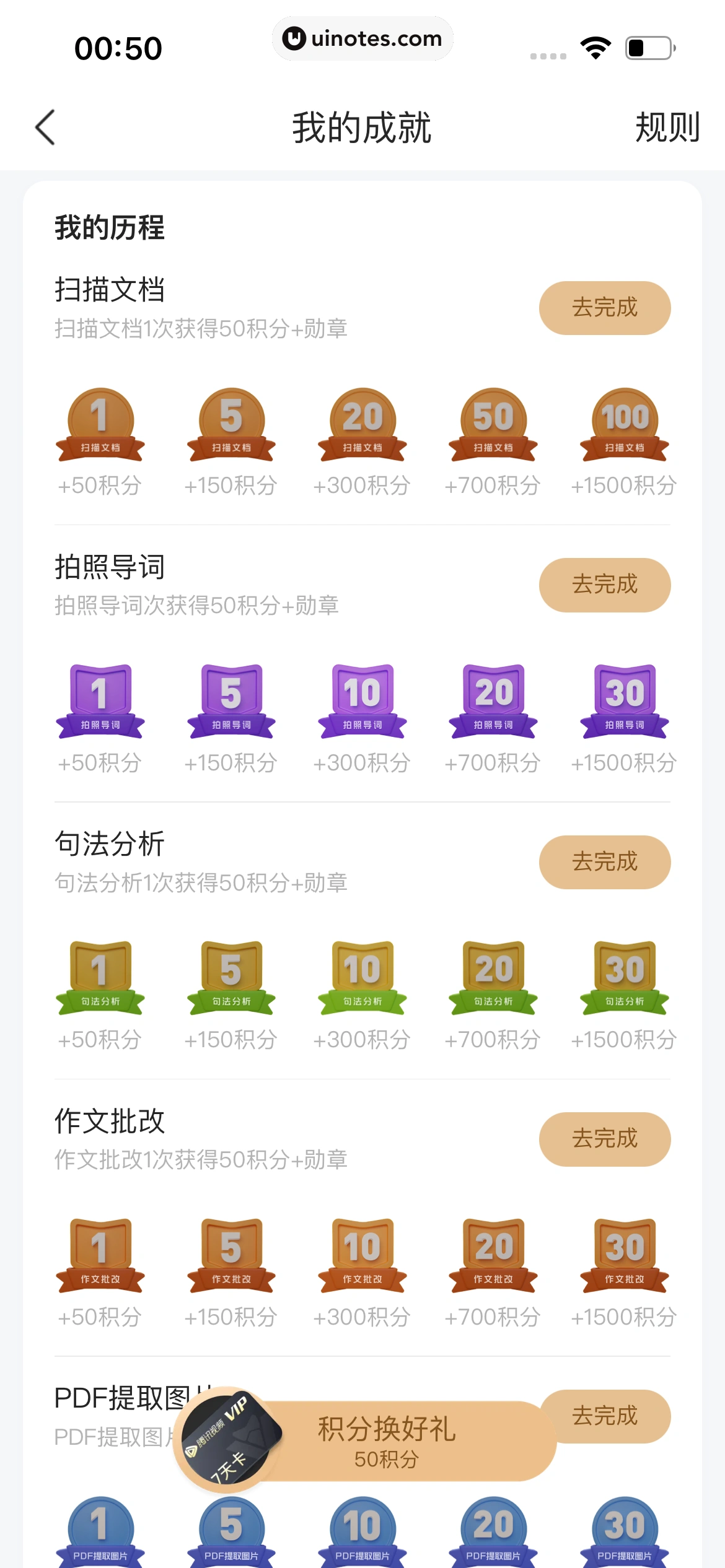Screen dimensions: 725x1568
Task: Start the 句法分析 task via 去完成
Action: coord(604,862)
